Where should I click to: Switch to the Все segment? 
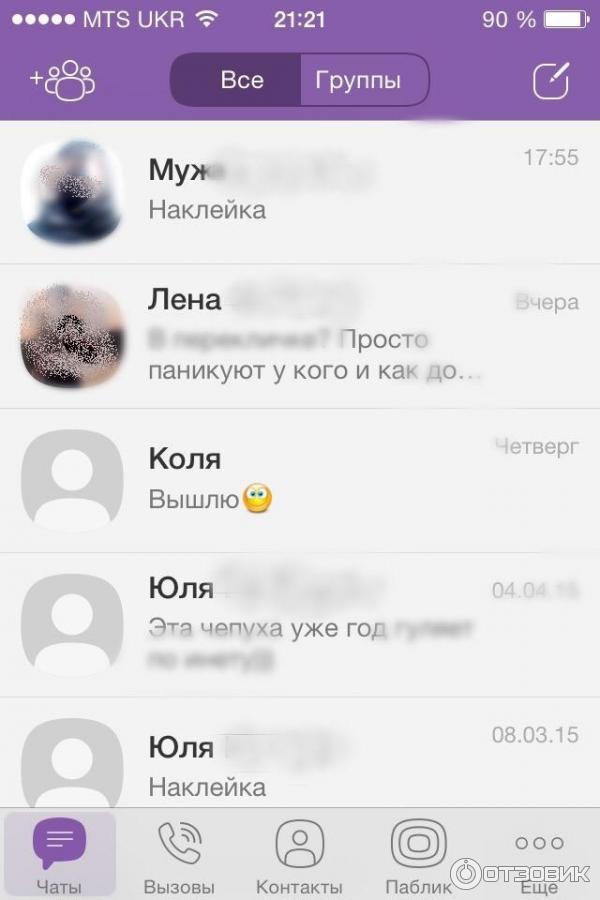pos(240,80)
